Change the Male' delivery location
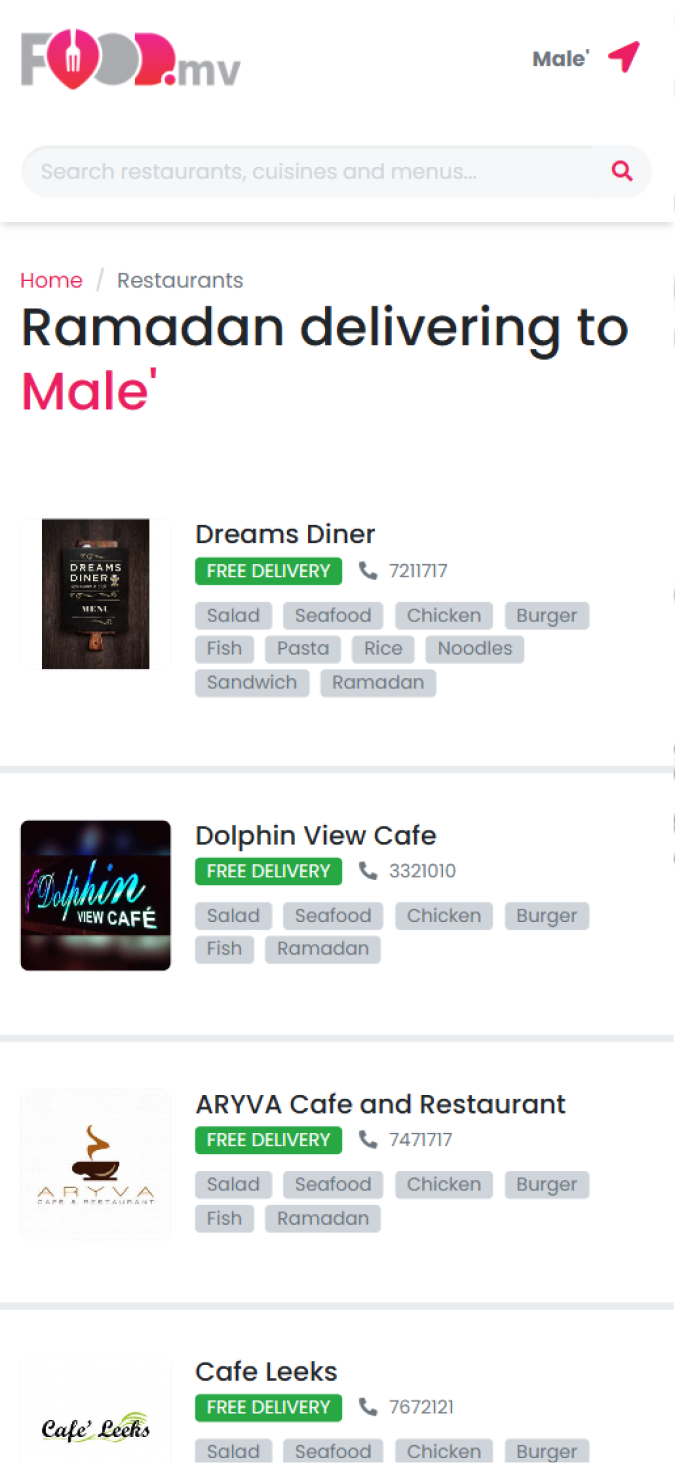Image resolution: width=675 pixels, height=1463 pixels. pyautogui.click(x=585, y=58)
